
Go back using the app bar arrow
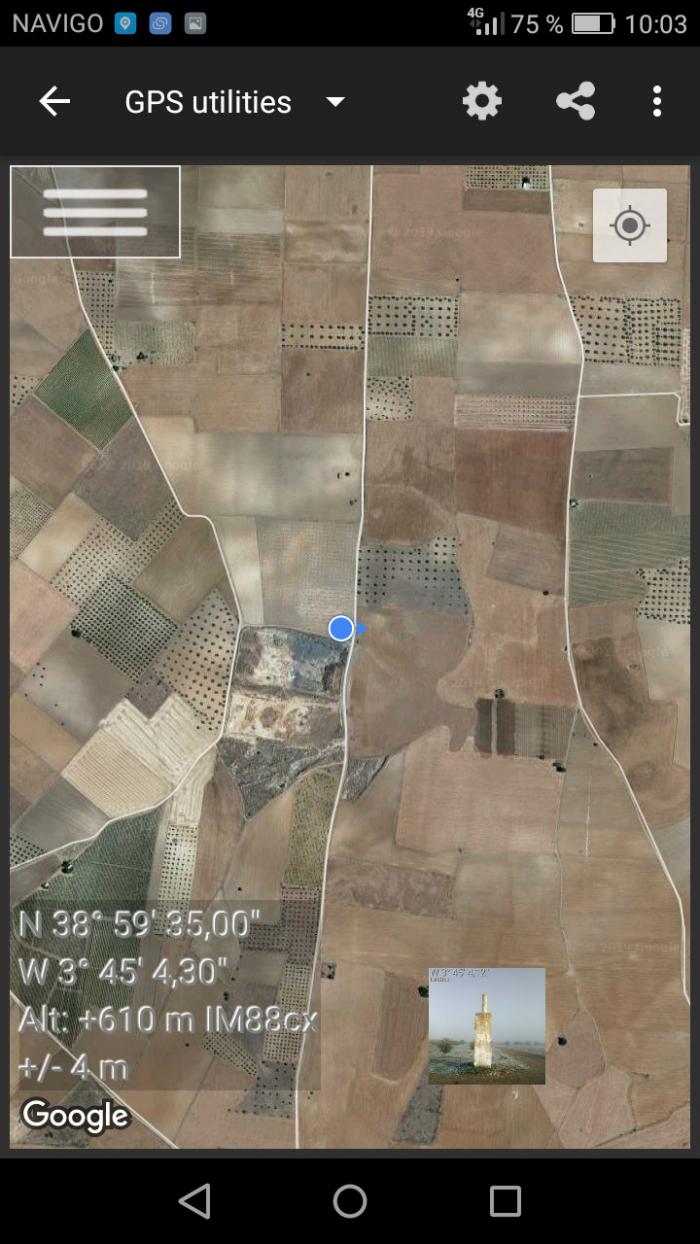pos(54,101)
